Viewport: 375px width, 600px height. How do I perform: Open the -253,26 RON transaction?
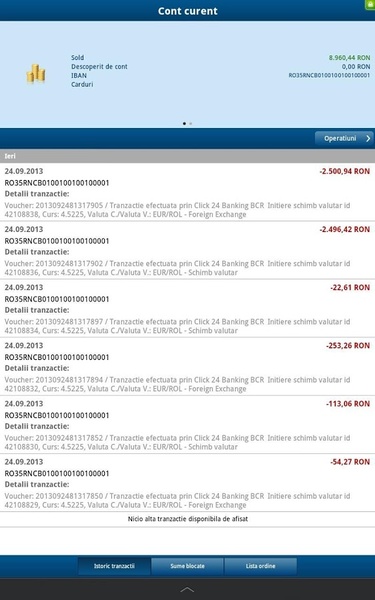(x=188, y=367)
